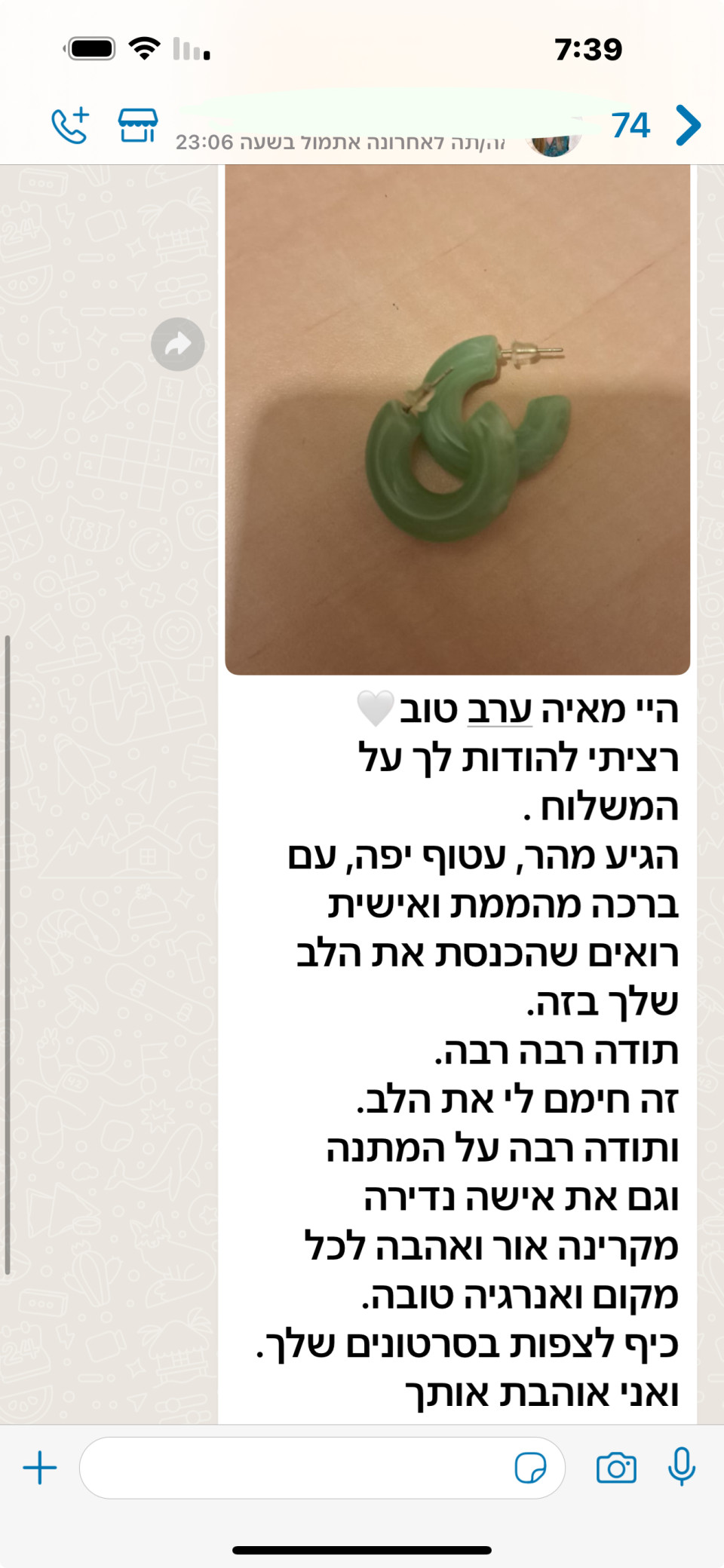Record a voice message
The height and width of the screenshot is (1568, 724).
click(682, 1467)
